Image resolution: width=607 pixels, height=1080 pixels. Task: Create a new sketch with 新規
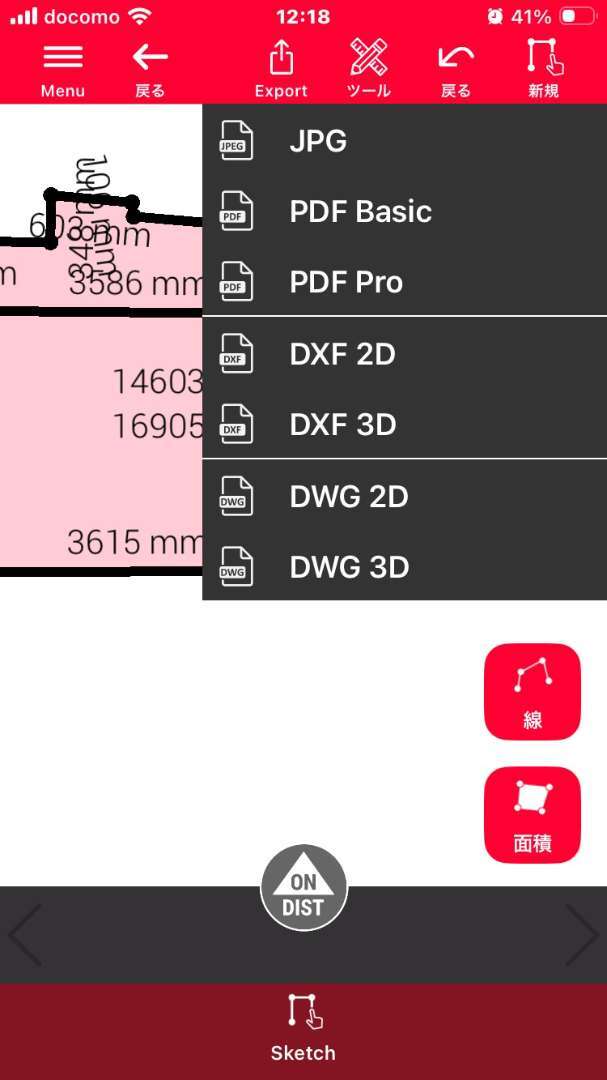(544, 69)
